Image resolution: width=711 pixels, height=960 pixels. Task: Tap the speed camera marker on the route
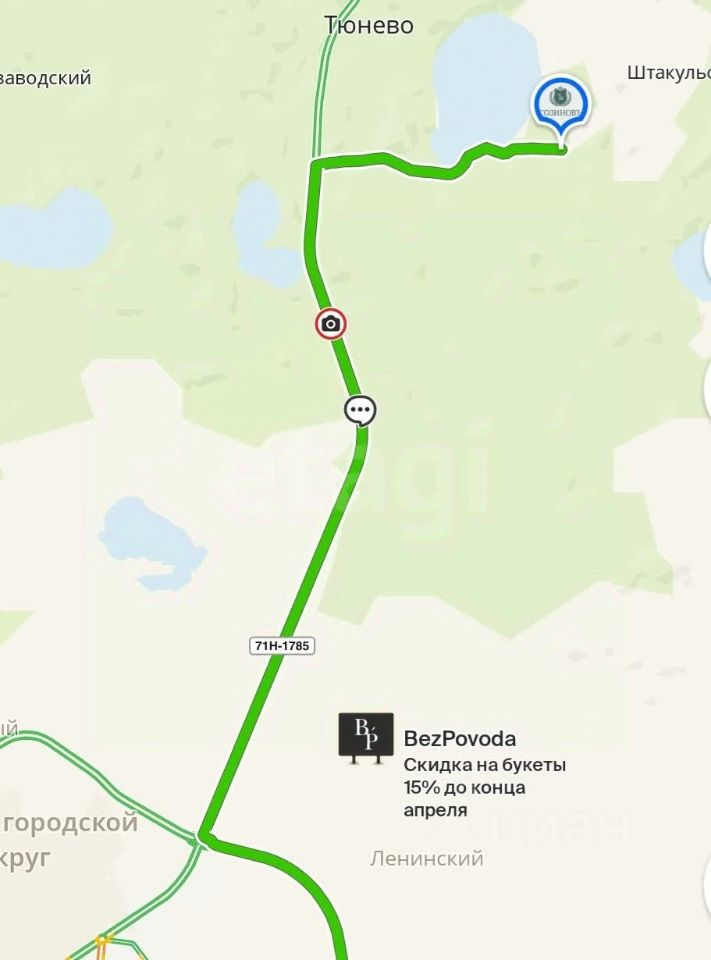[331, 324]
